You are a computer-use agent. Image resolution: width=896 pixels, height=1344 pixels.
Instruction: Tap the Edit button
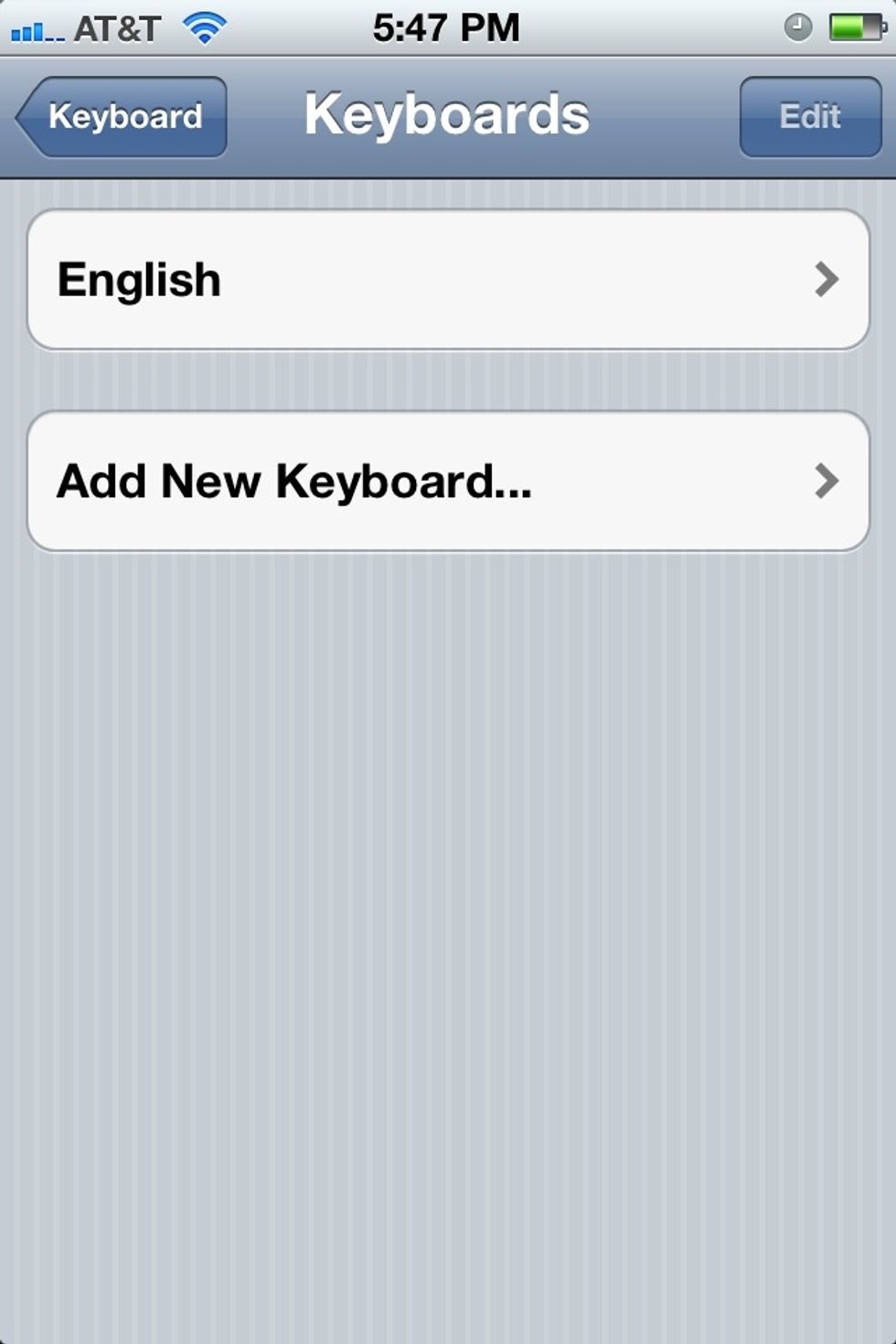[x=810, y=117]
